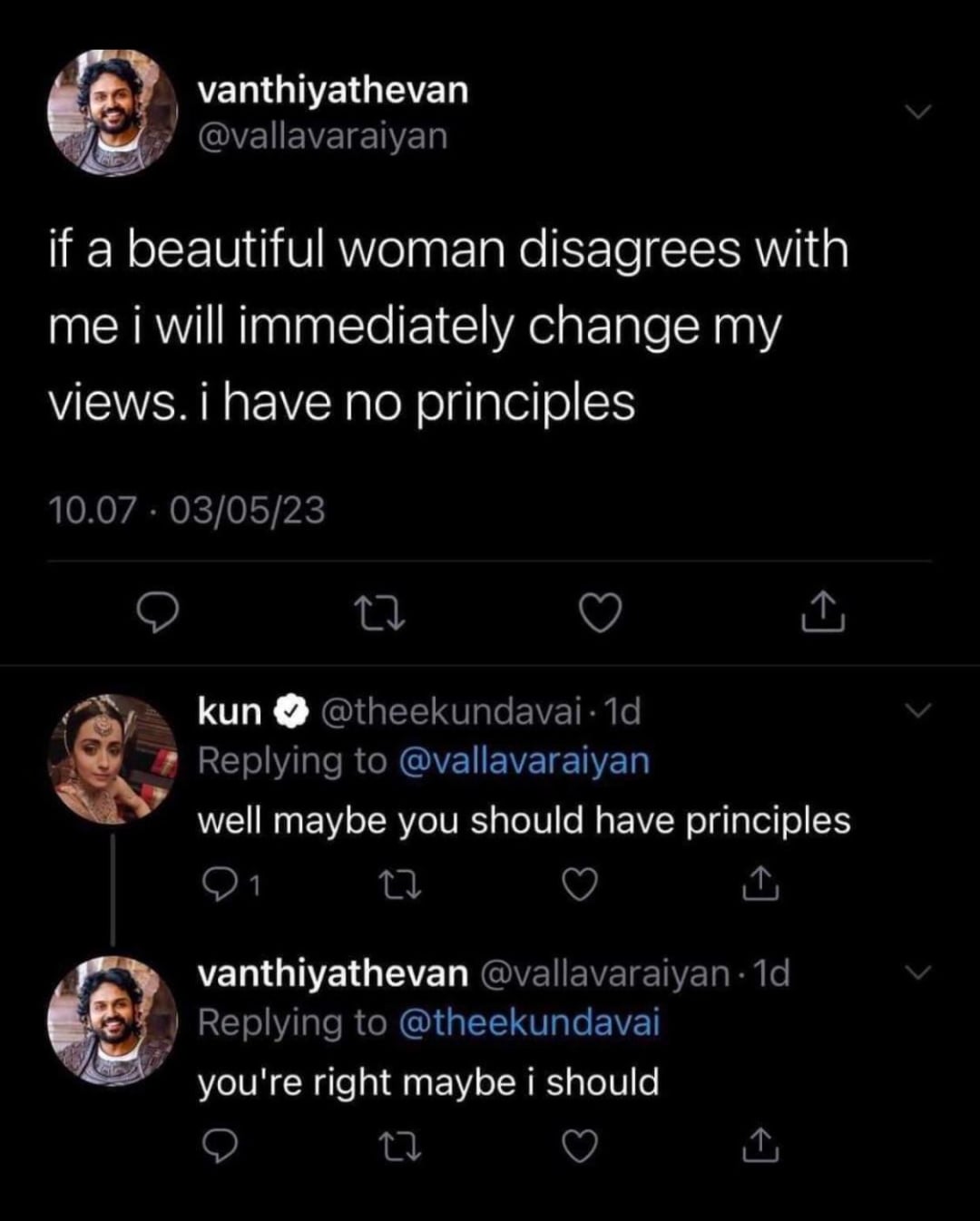Select the retweet icon on kun's reply
This screenshot has width=980, height=1221.
tap(400, 882)
